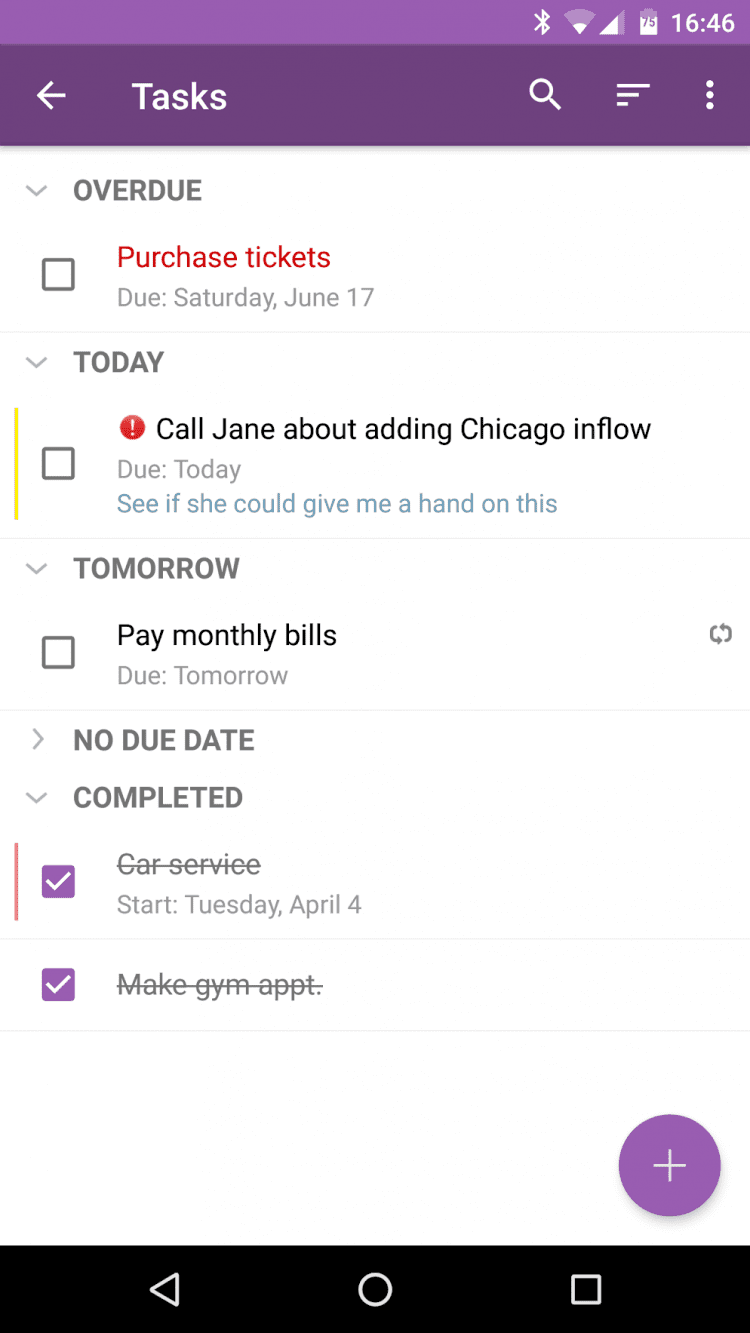Uncheck the Make gym appt. task

[58, 985]
